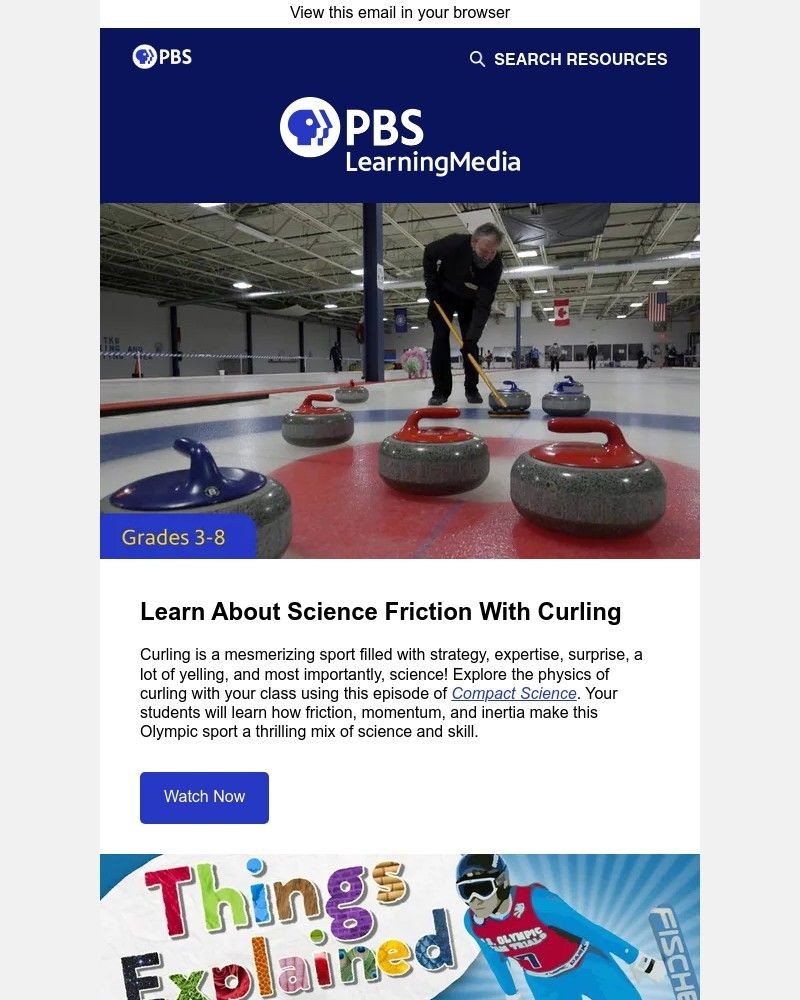
Task: Click the American flag in the curling rink
Action: click(x=656, y=307)
